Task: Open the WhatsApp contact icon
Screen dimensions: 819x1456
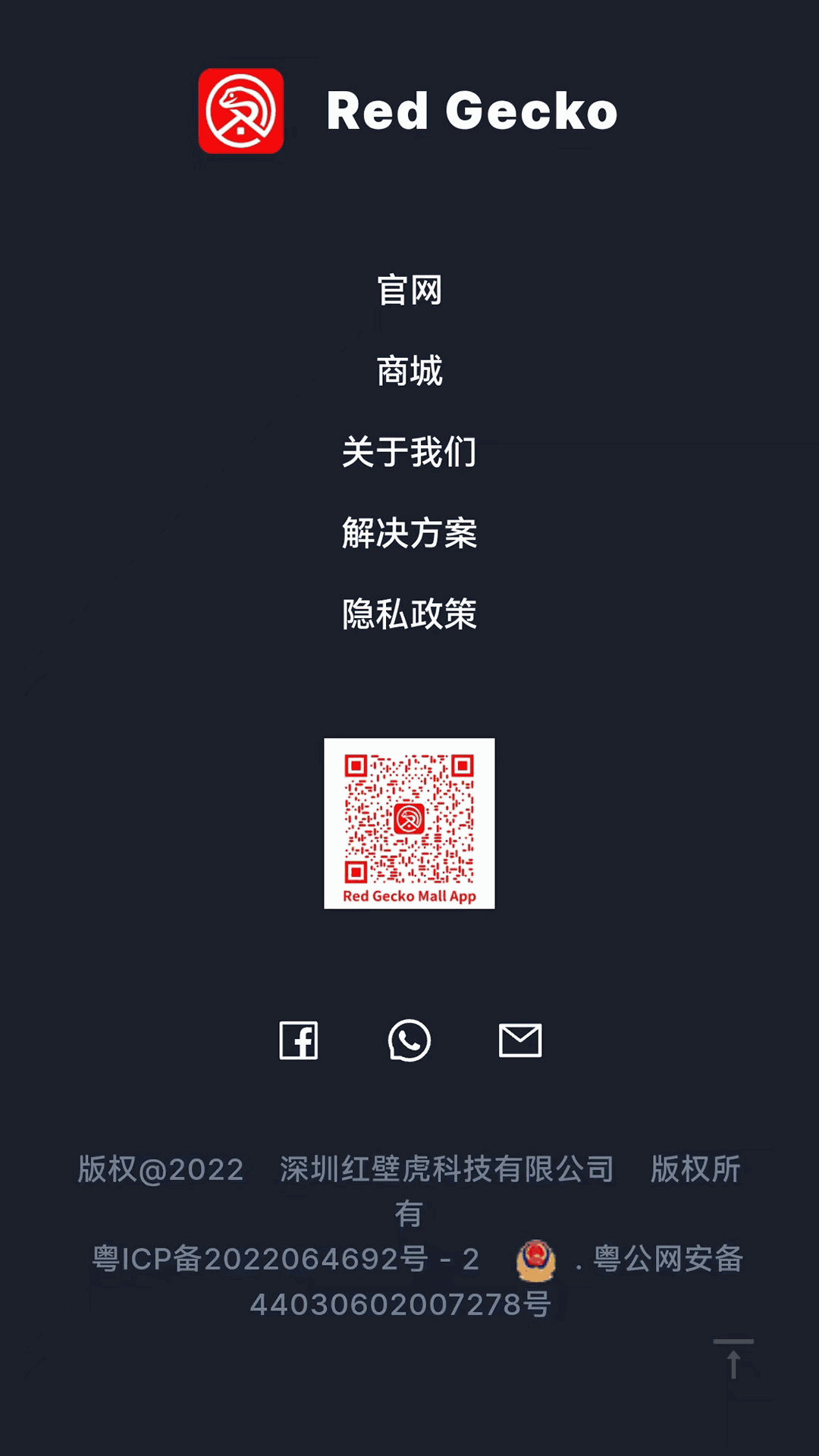Action: (409, 1041)
